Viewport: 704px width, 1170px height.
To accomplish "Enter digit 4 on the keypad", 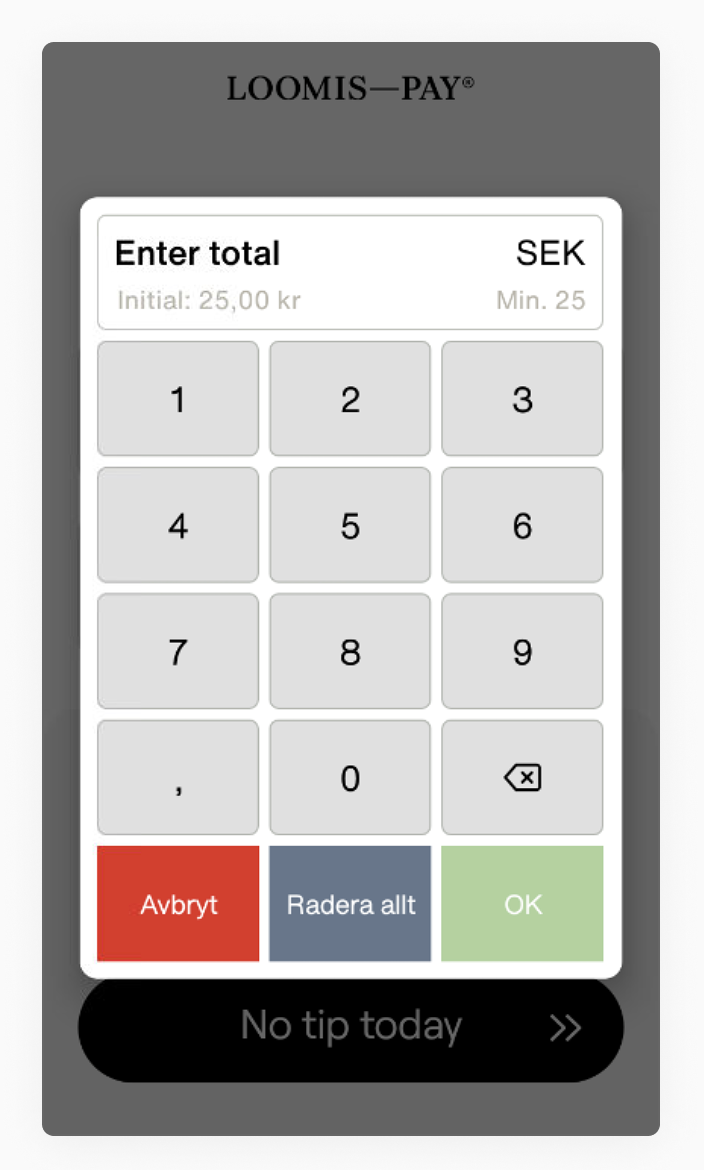I will (178, 525).
